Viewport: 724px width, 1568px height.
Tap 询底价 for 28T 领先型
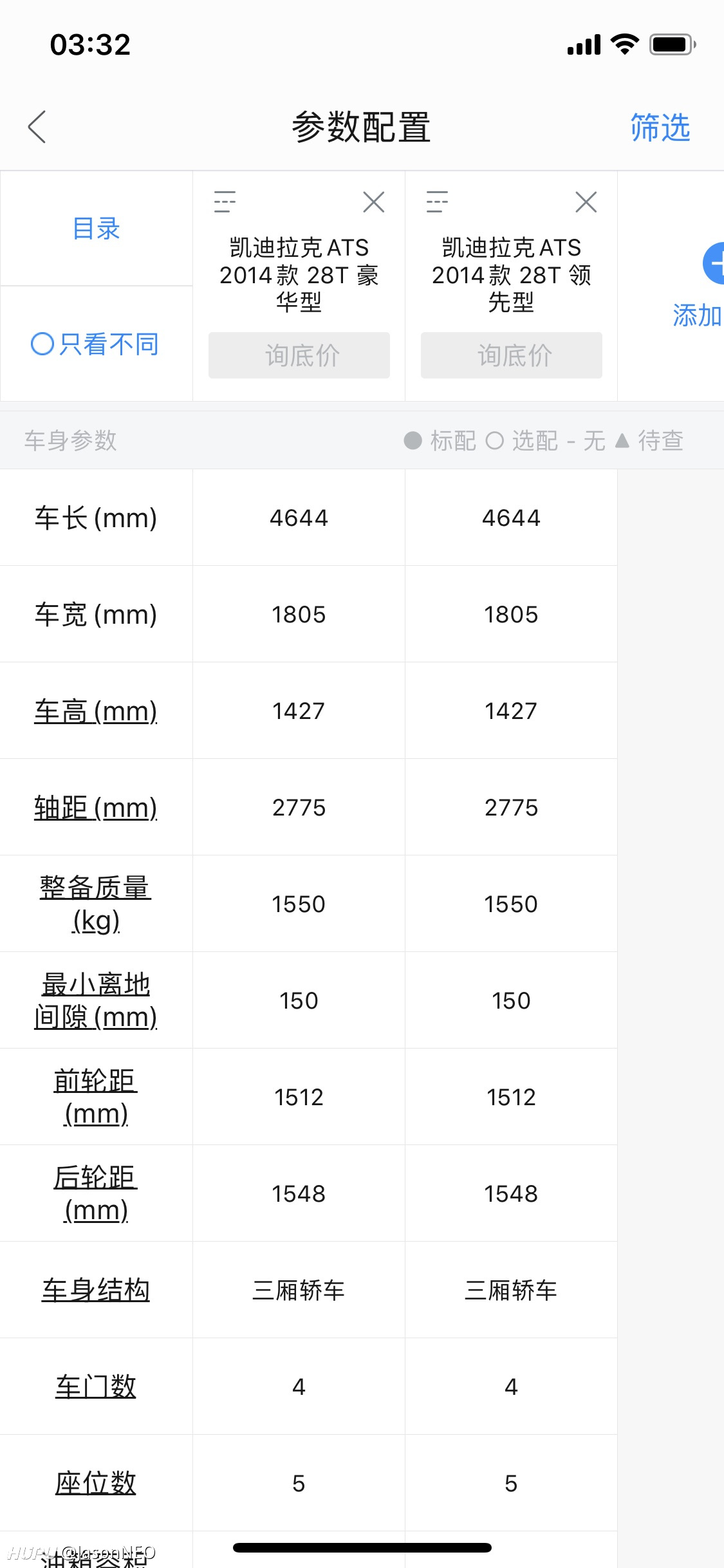[x=512, y=355]
